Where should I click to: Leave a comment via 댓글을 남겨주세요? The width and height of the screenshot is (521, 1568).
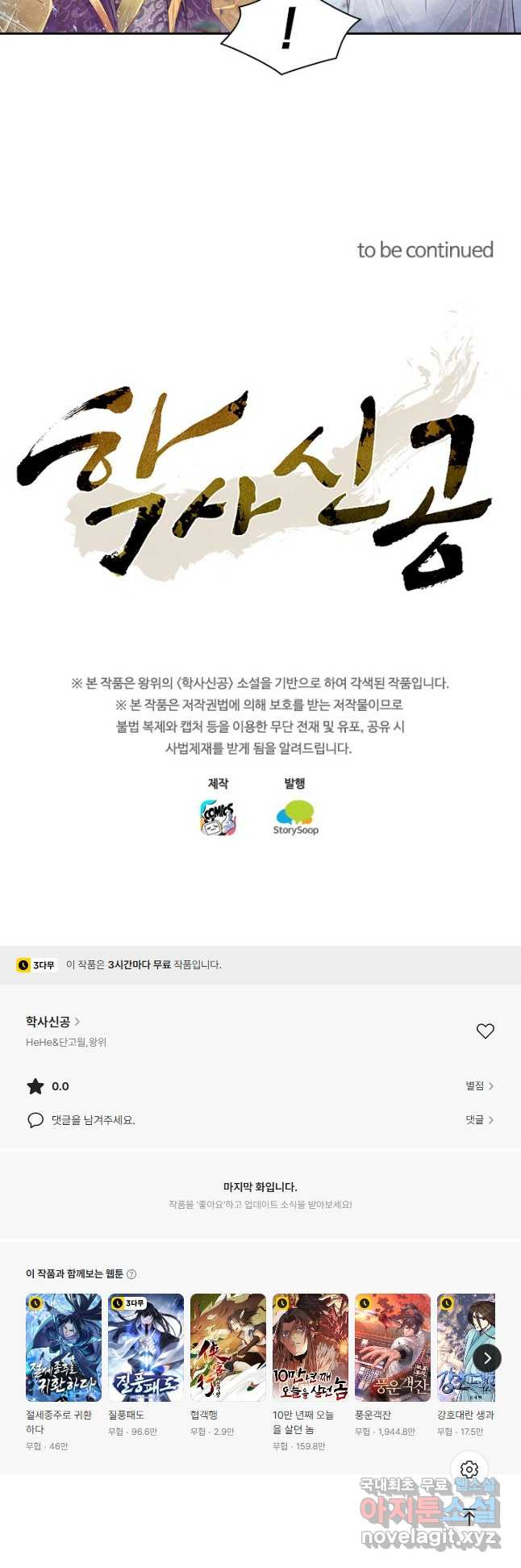[93, 1120]
